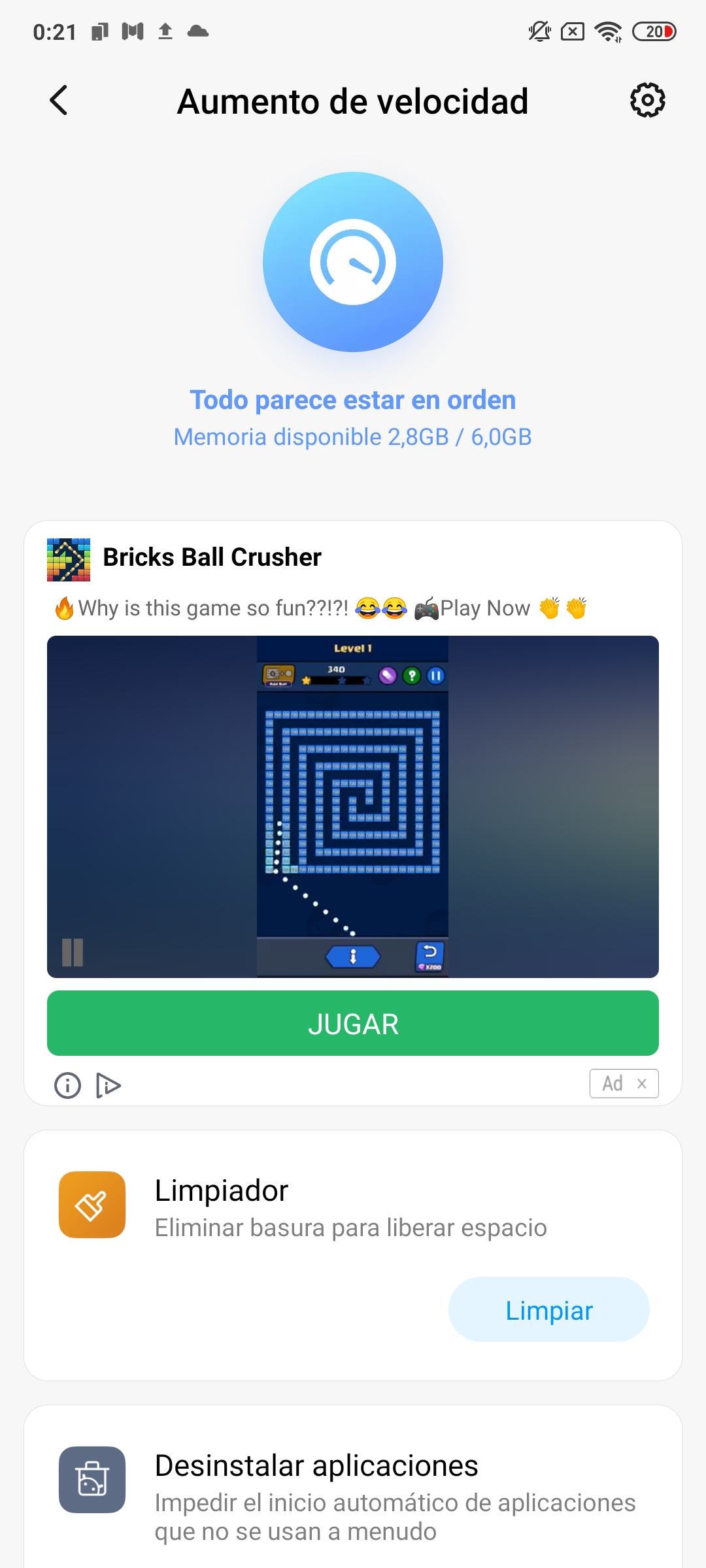Tap the blue speed boost gauge button
The height and width of the screenshot is (1568, 706).
(353, 262)
